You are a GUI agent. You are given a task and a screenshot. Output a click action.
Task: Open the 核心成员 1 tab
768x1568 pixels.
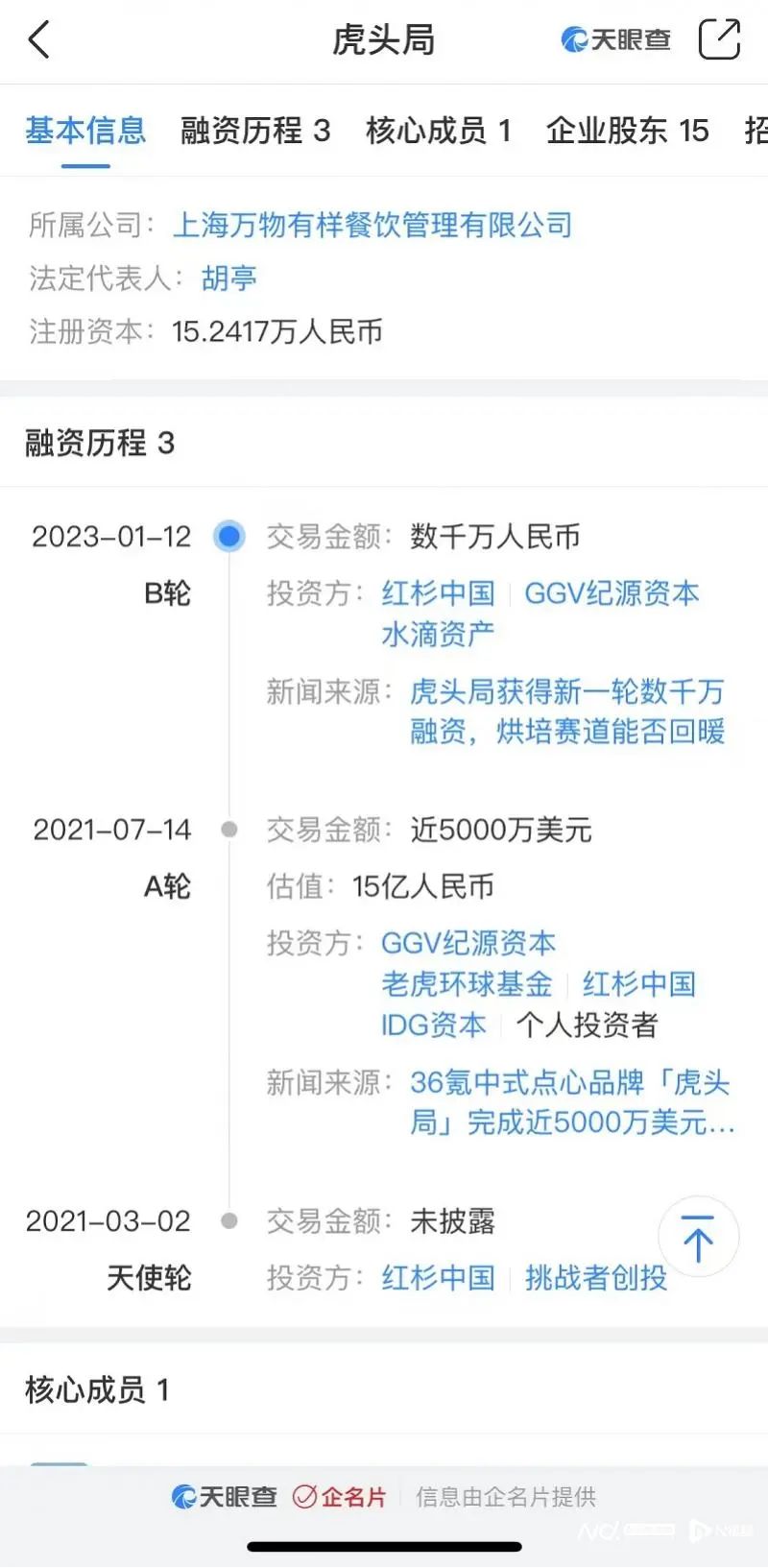439,131
